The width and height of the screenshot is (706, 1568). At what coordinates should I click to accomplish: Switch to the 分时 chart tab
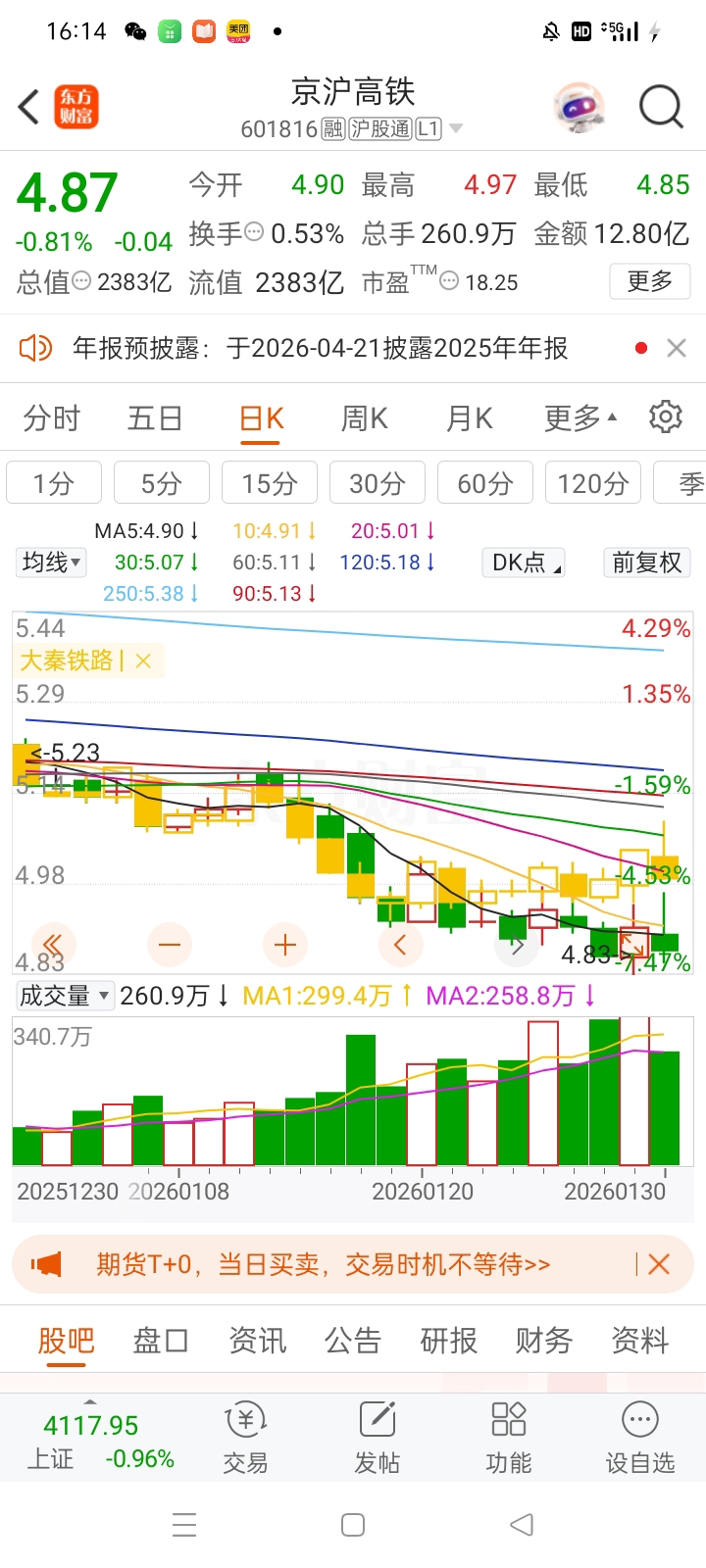tap(51, 419)
